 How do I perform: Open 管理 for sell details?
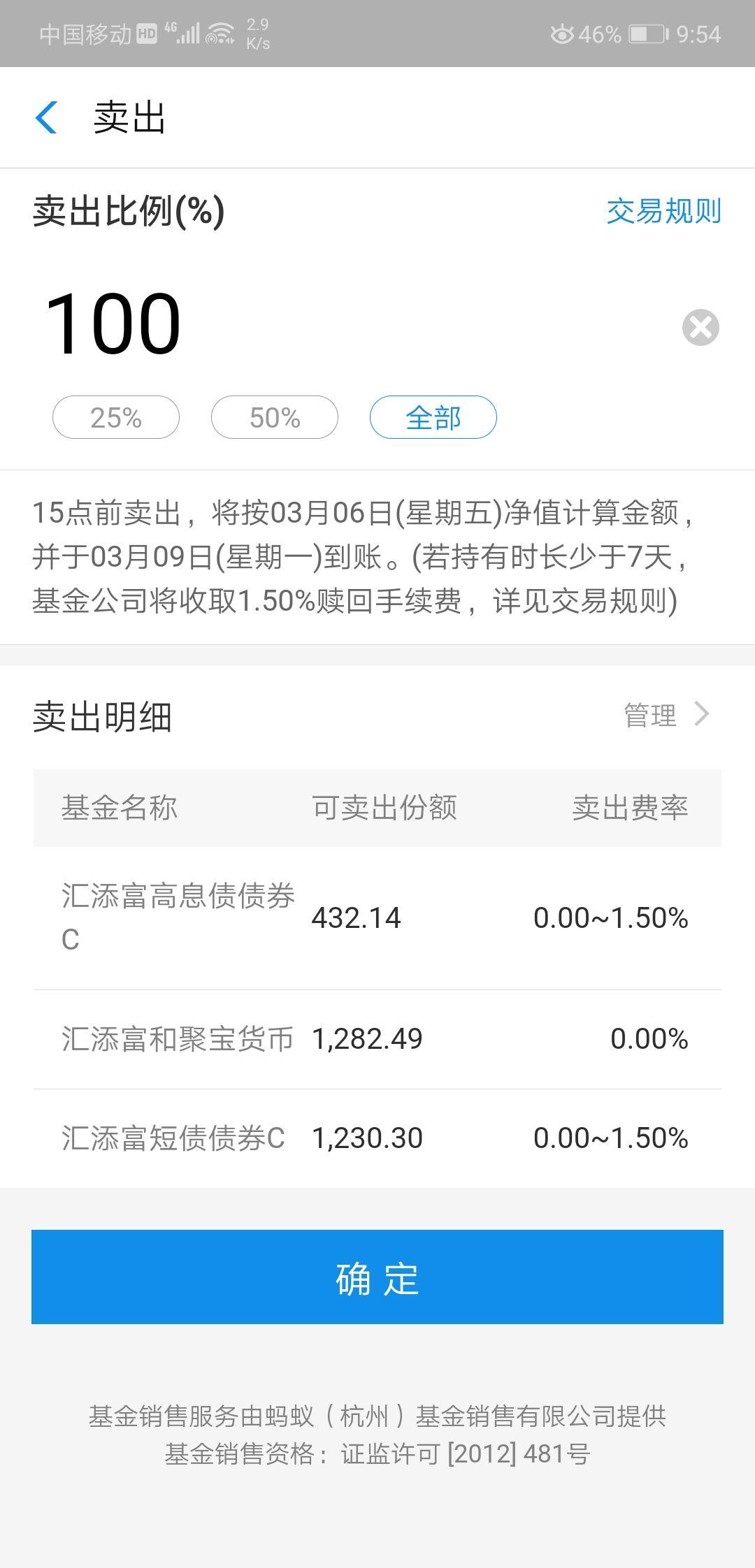(667, 715)
